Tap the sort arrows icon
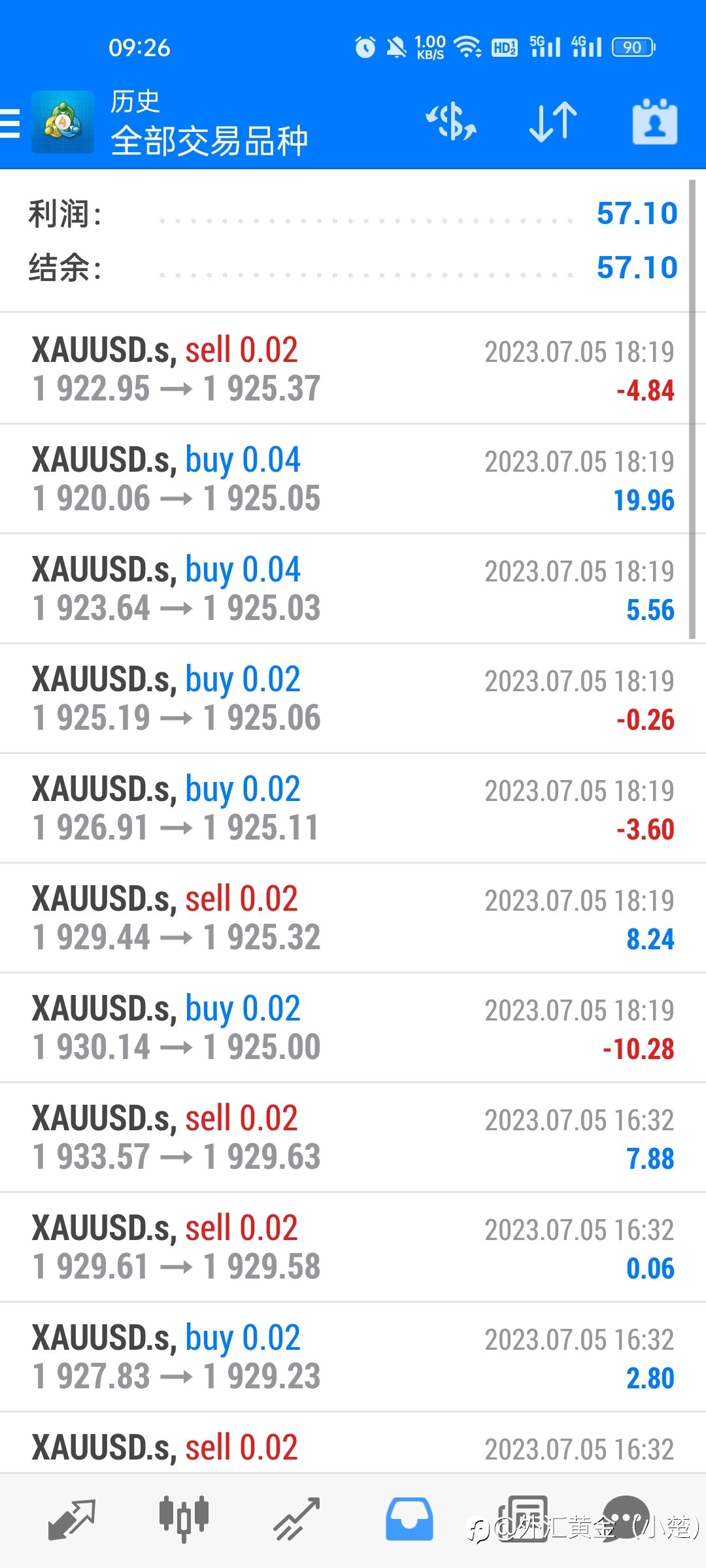Screen dimensions: 706x1568 [x=553, y=122]
